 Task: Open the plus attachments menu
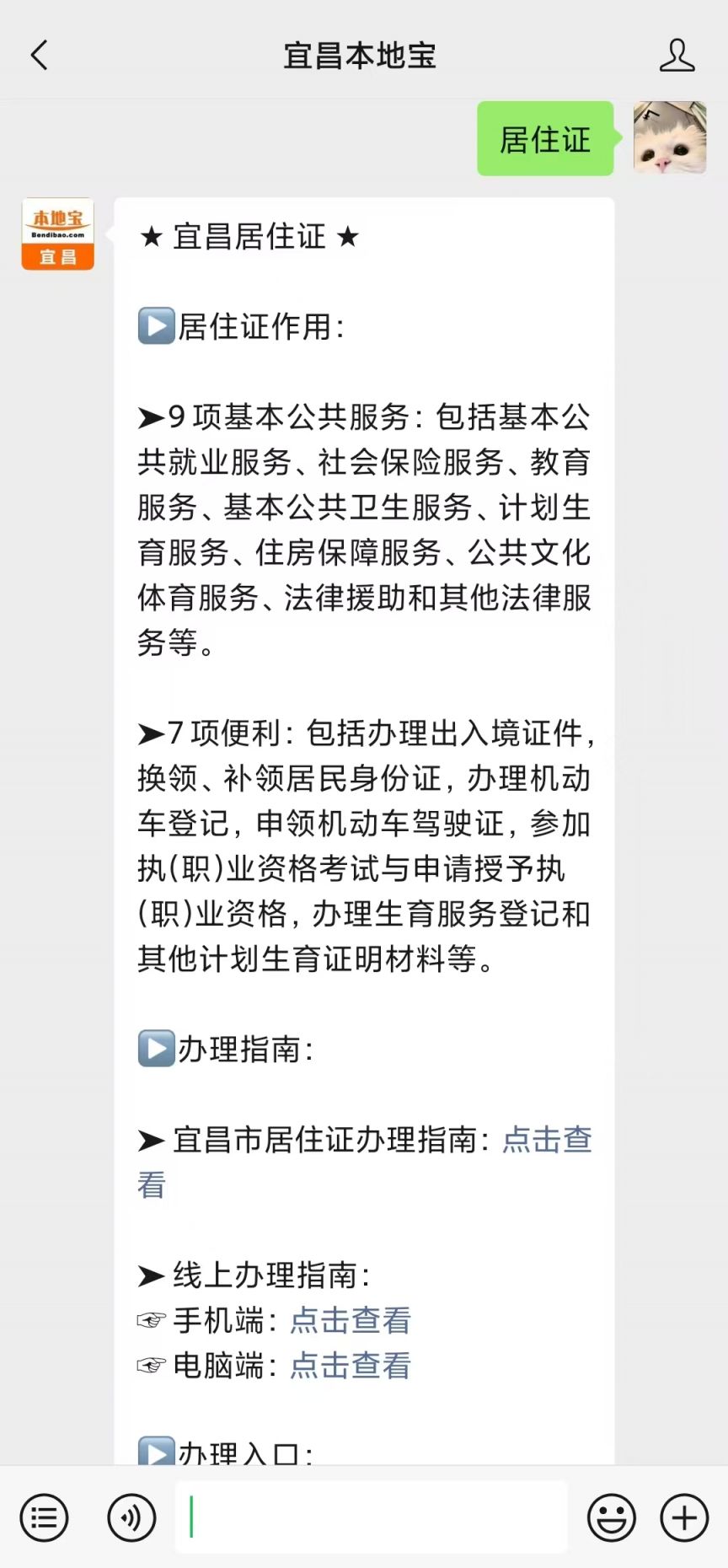point(684,1517)
